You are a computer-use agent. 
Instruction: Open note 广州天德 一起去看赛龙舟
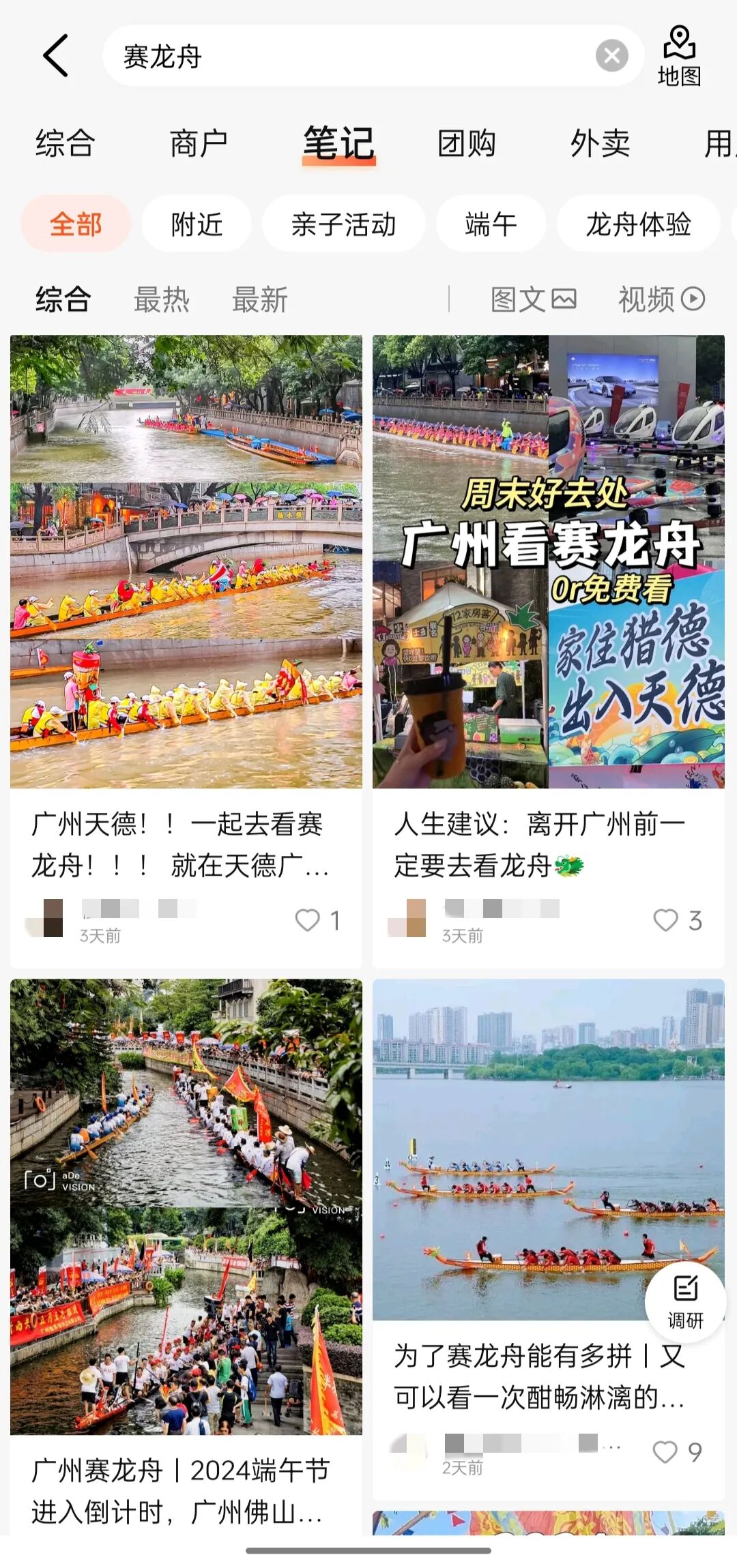(186, 844)
